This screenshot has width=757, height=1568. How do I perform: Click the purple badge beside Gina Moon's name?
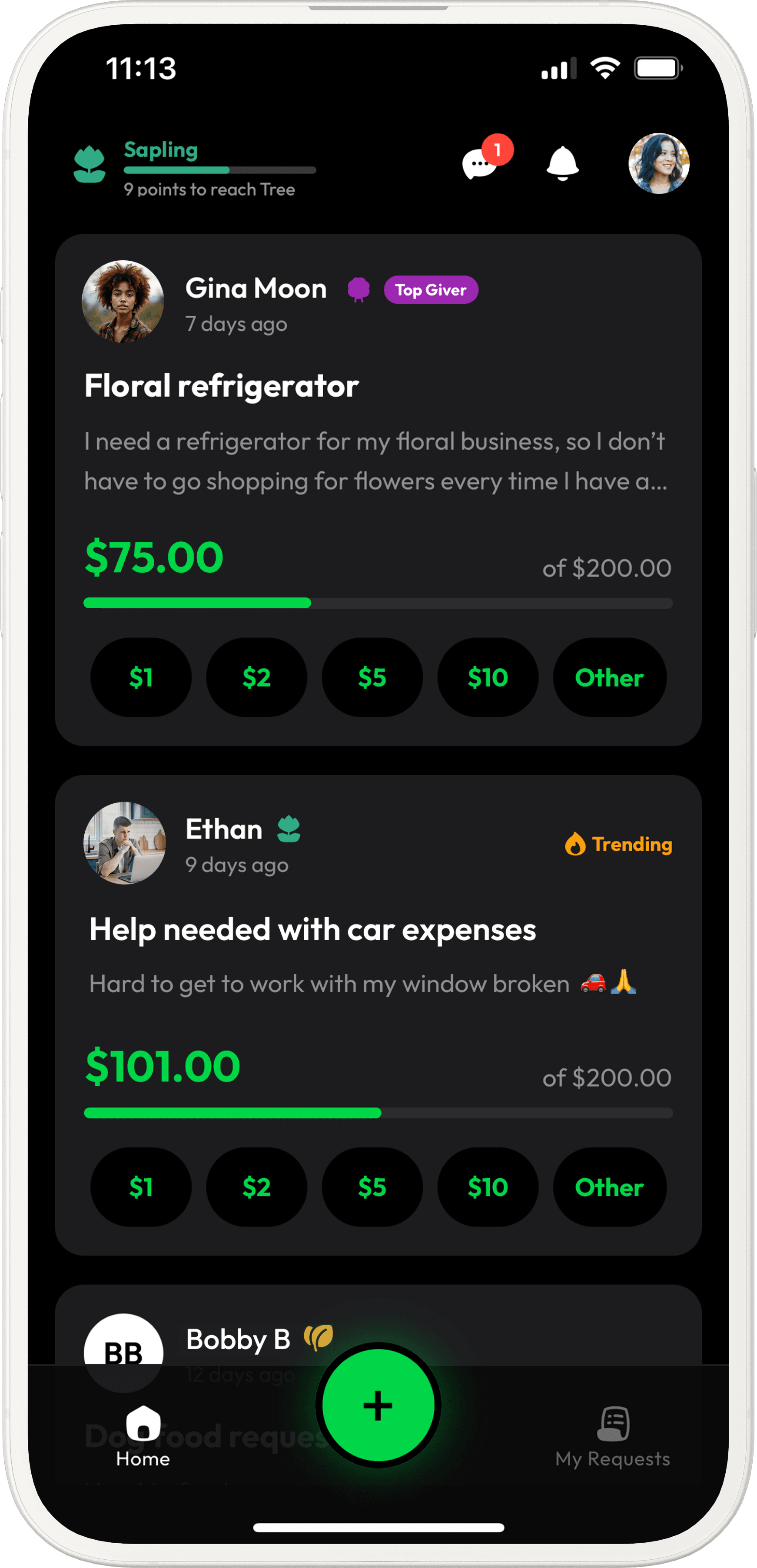[359, 288]
